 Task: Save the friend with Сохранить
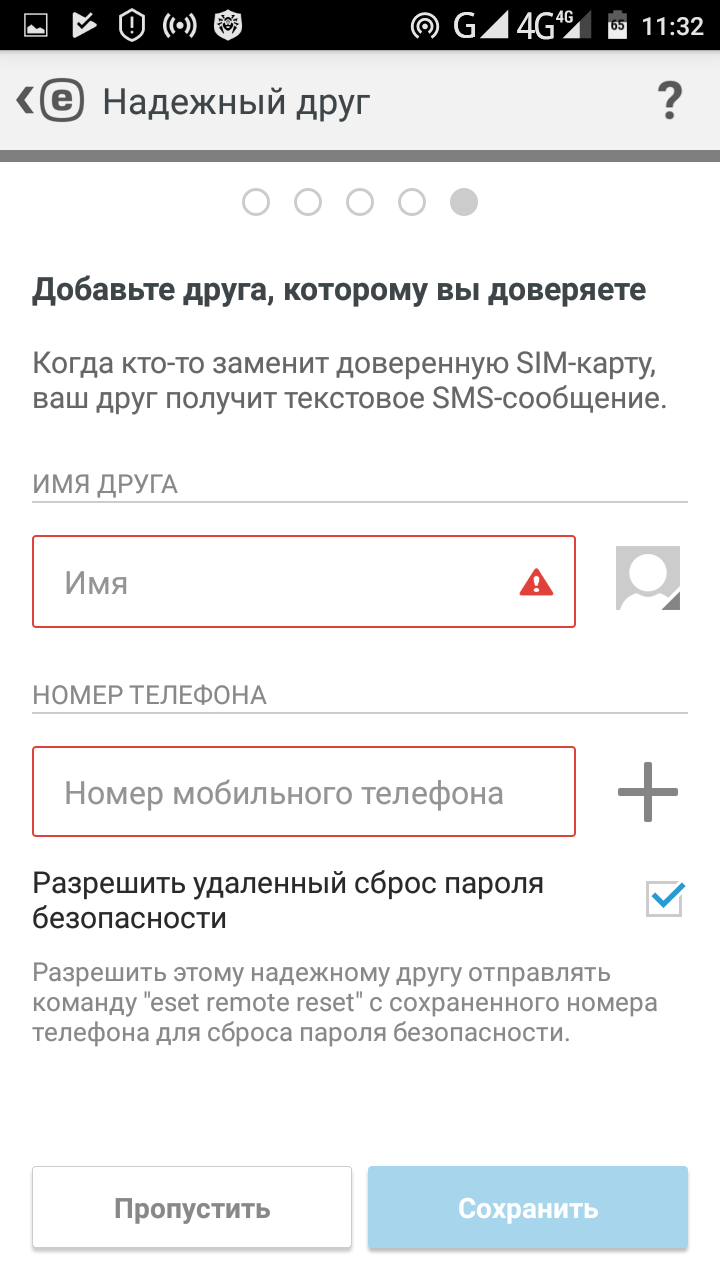[x=528, y=1208]
